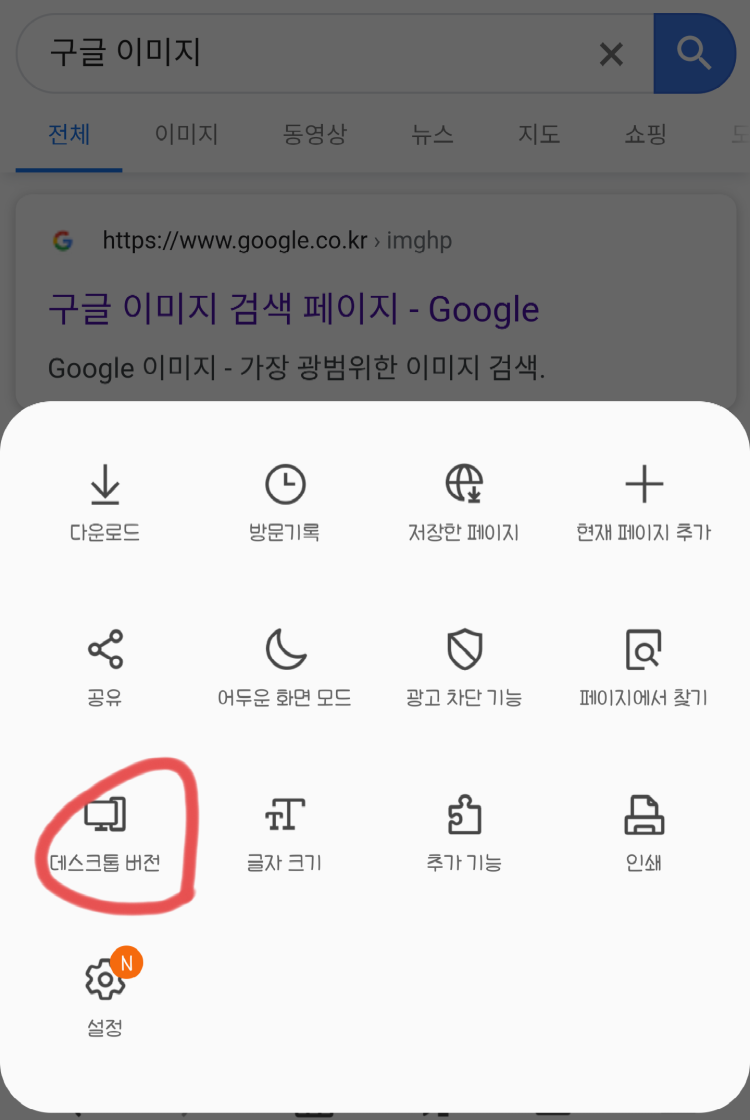Image resolution: width=750 pixels, height=1120 pixels.
Task: Switch to the 이미지 tab
Action: [x=186, y=134]
